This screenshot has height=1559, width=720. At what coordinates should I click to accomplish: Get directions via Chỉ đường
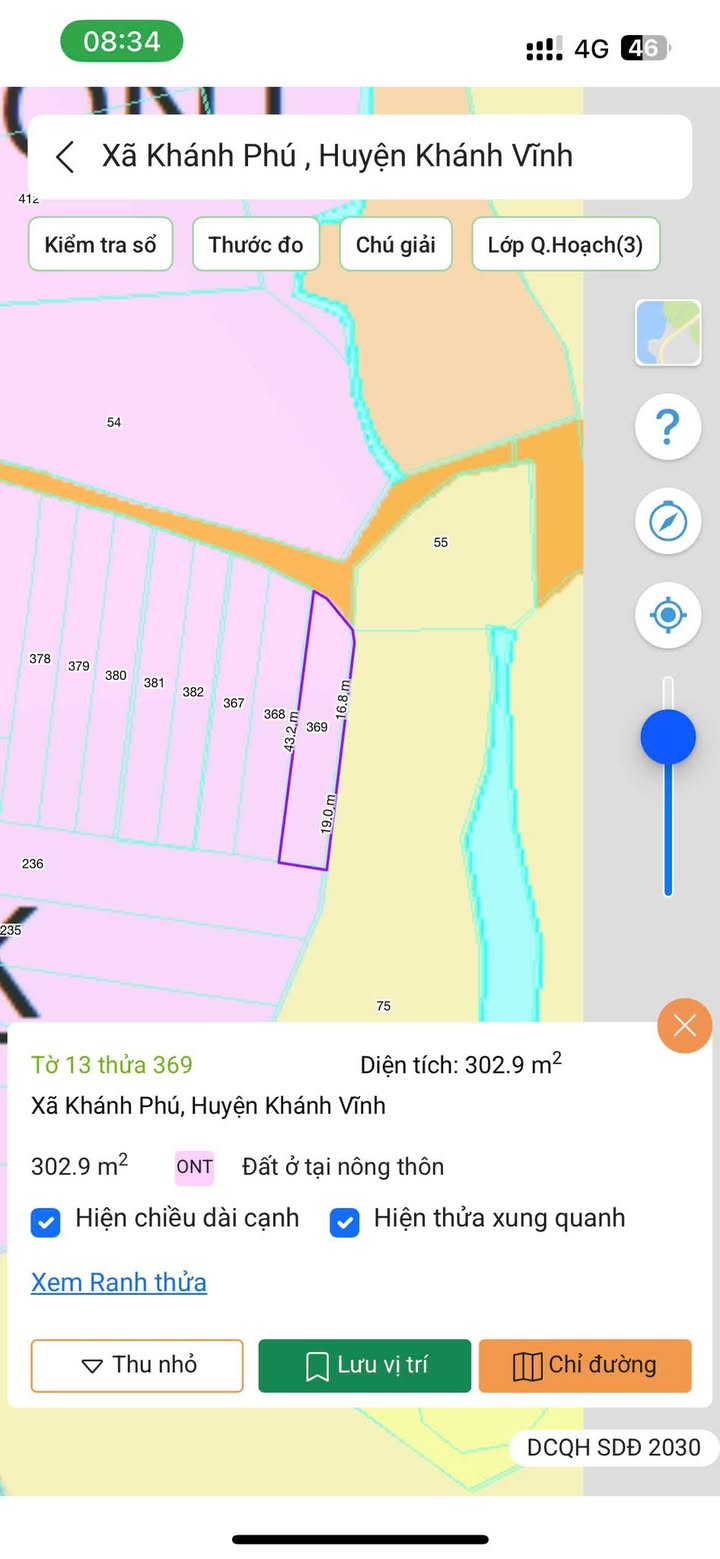point(585,1365)
